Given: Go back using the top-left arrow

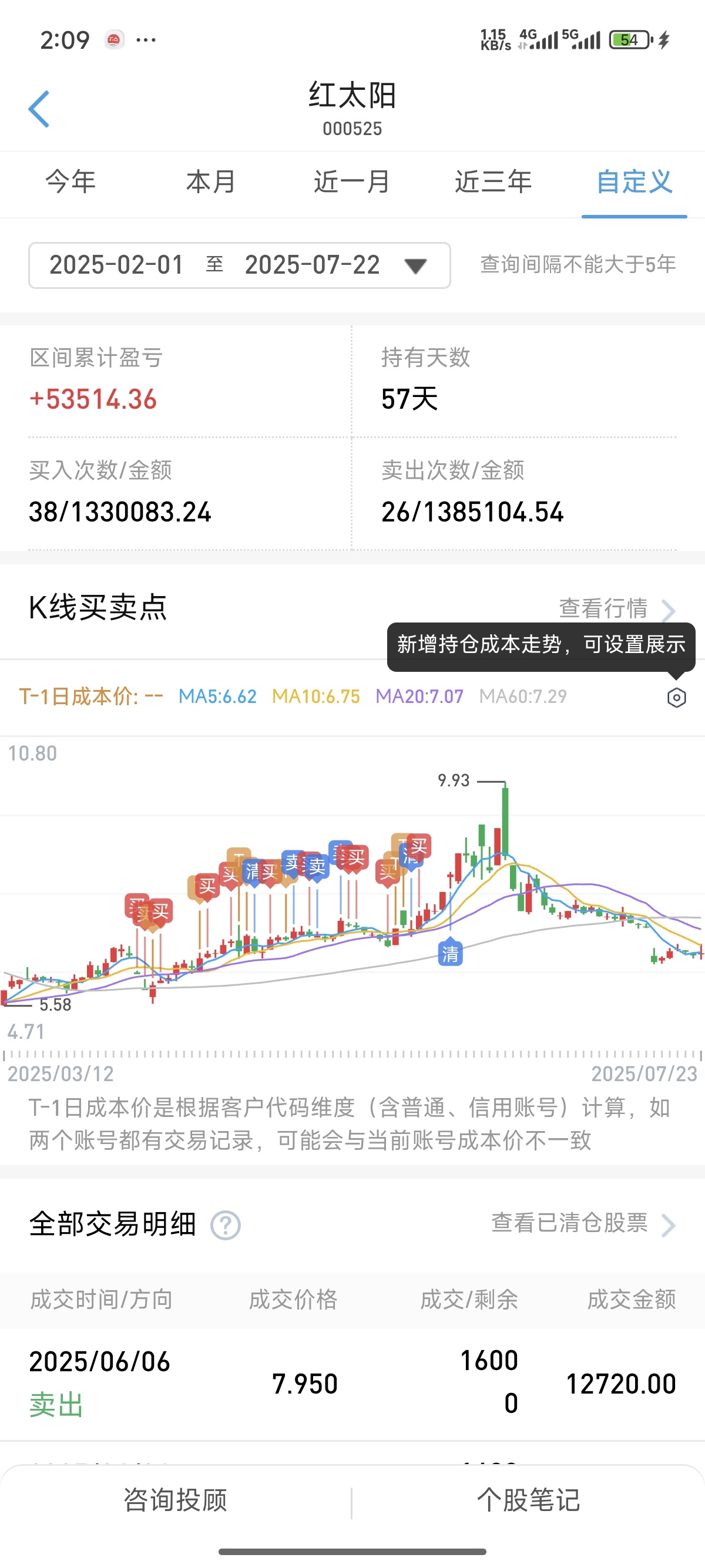Looking at the screenshot, I should [38, 109].
